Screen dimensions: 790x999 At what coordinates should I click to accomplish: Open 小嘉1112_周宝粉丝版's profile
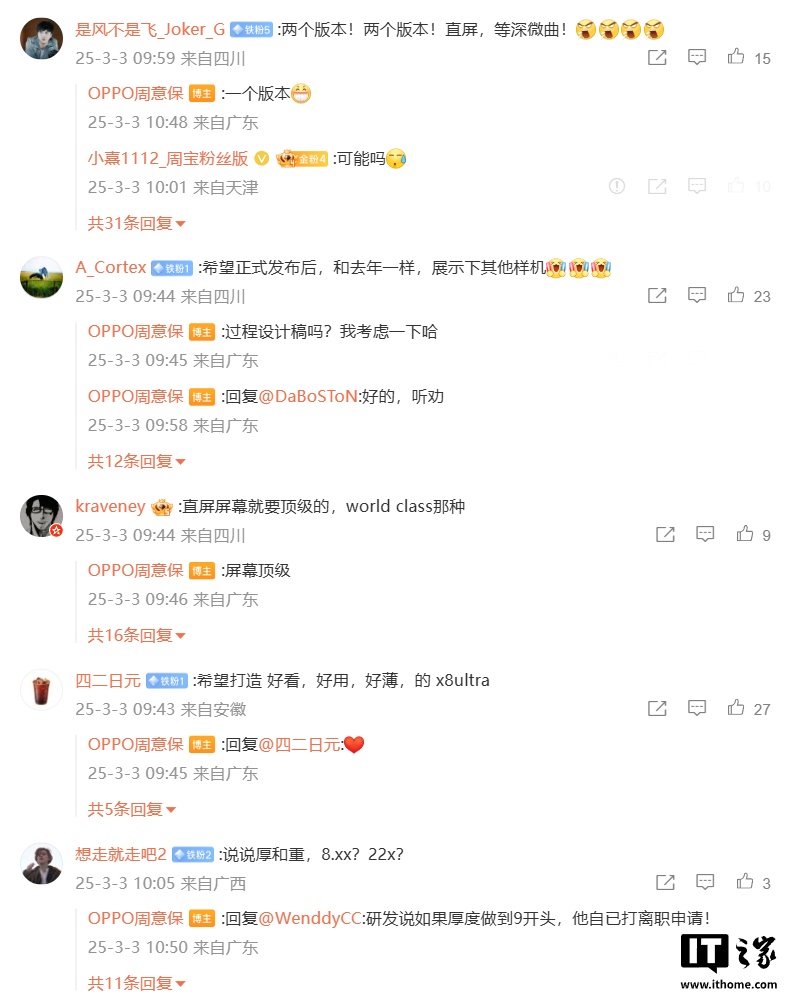(x=168, y=158)
